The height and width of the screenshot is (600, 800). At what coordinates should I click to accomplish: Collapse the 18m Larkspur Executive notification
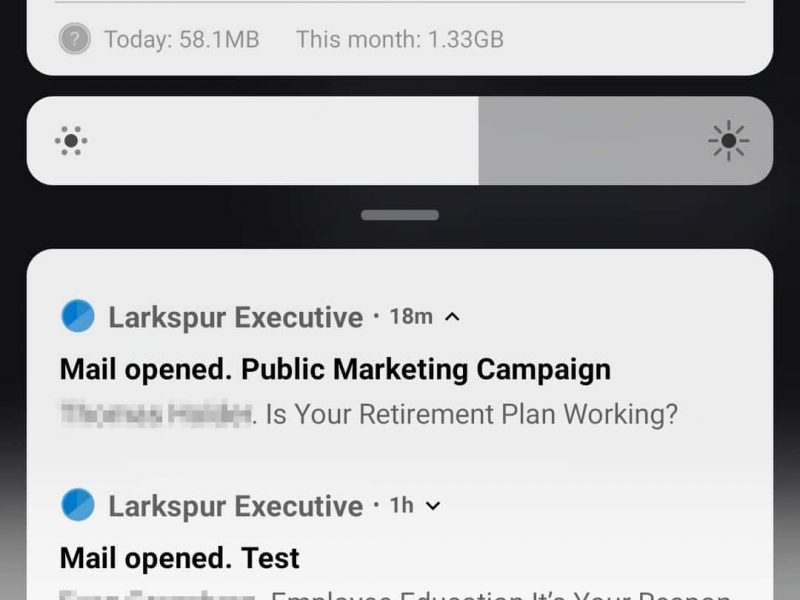[x=452, y=318]
